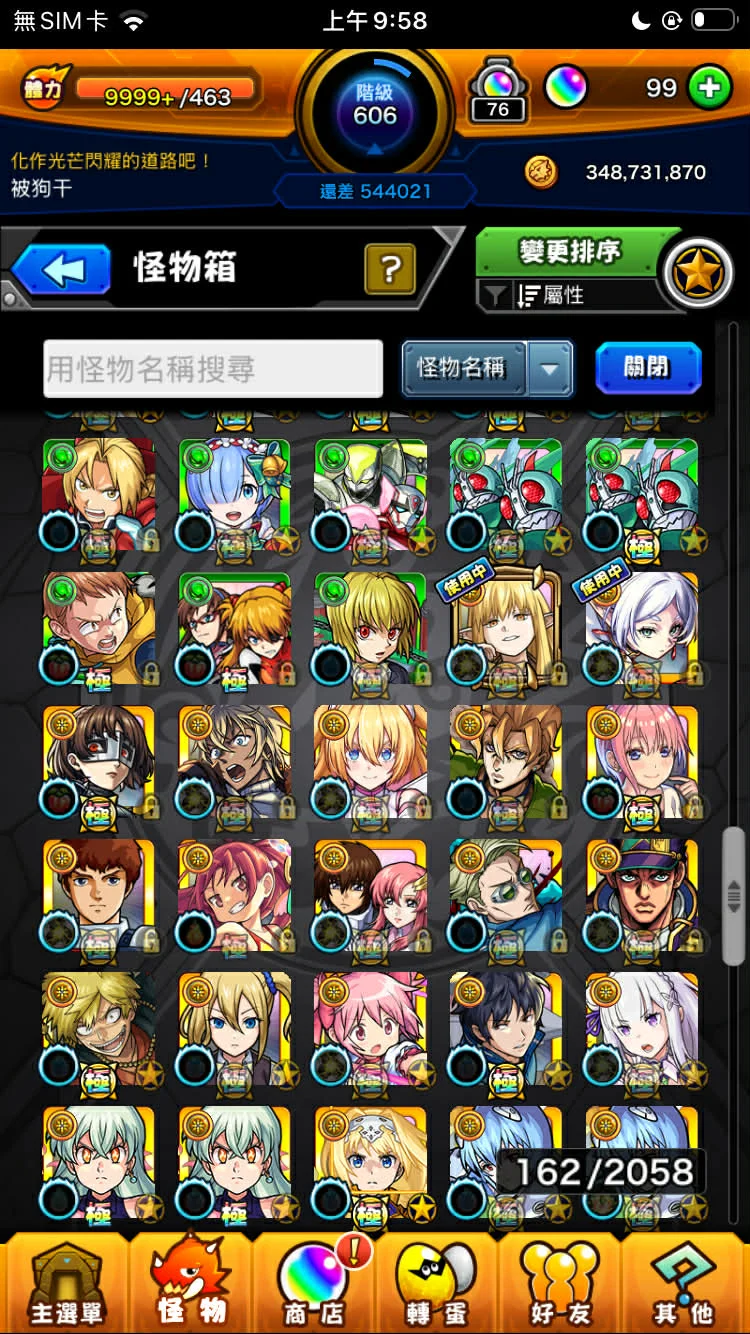Image resolution: width=750 pixels, height=1334 pixels.
Task: Tap the green plus to add orbs
Action: [710, 88]
